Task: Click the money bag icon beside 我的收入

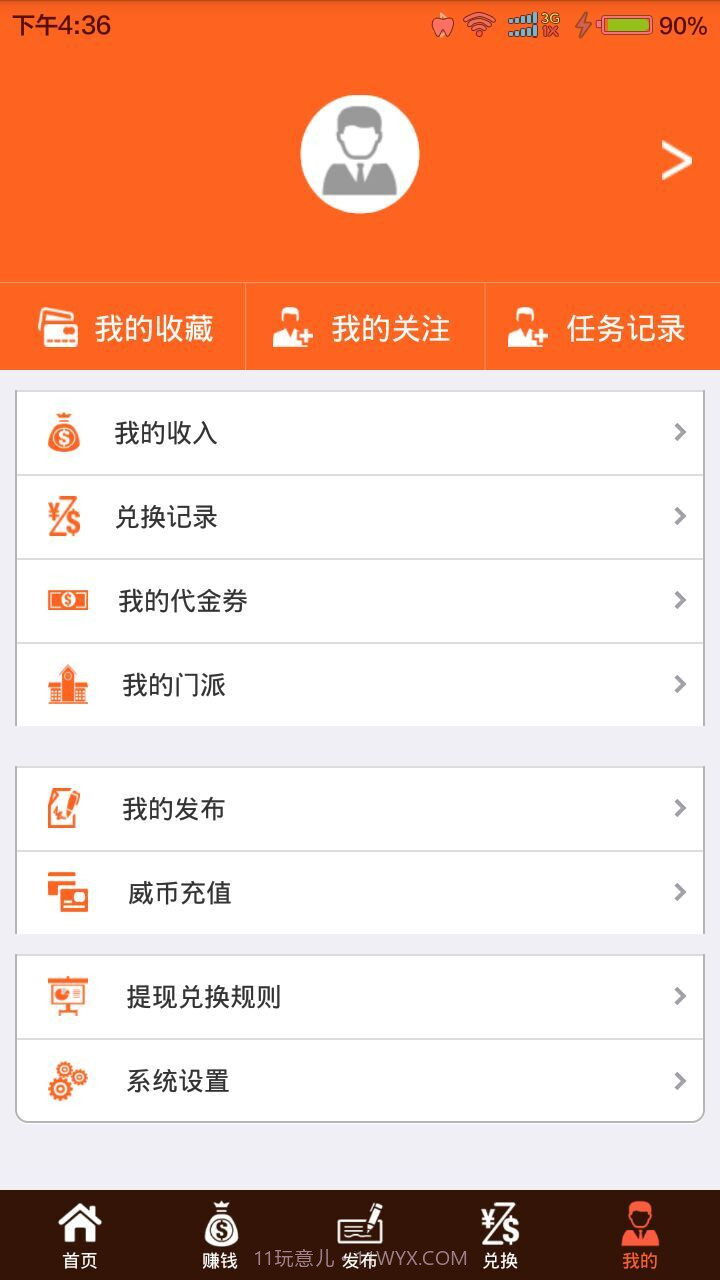Action: point(65,432)
